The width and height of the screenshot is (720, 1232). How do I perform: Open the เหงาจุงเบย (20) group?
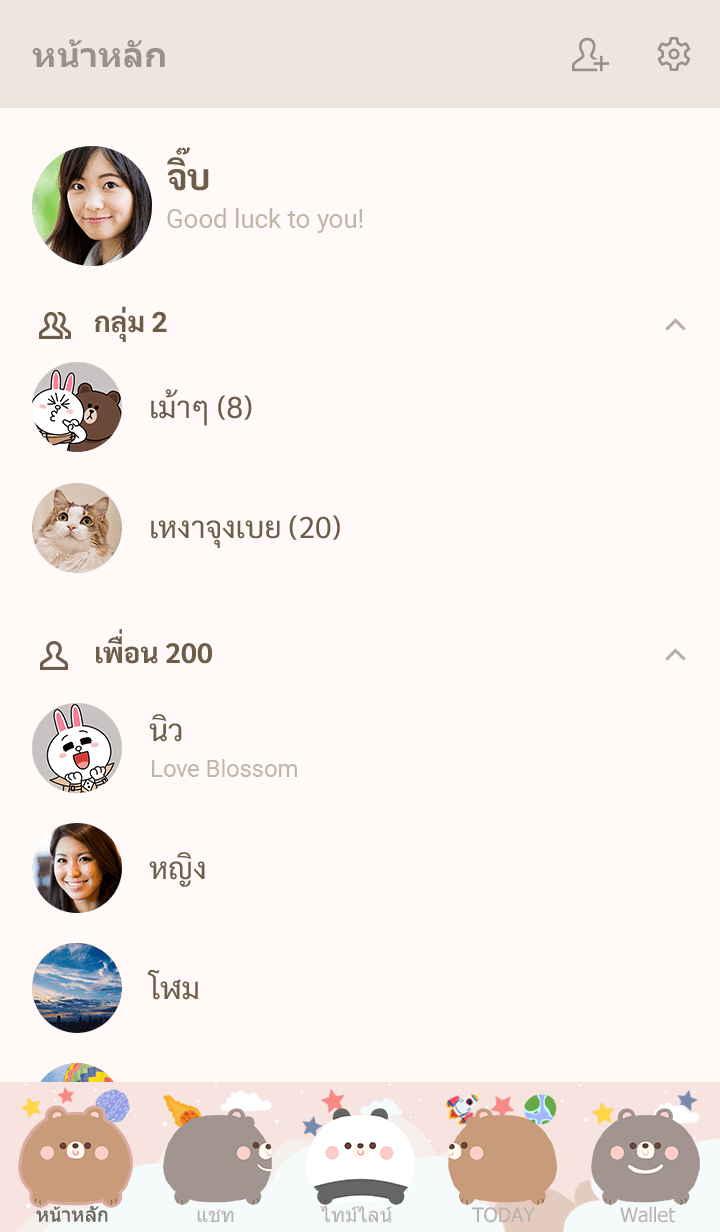pos(245,528)
